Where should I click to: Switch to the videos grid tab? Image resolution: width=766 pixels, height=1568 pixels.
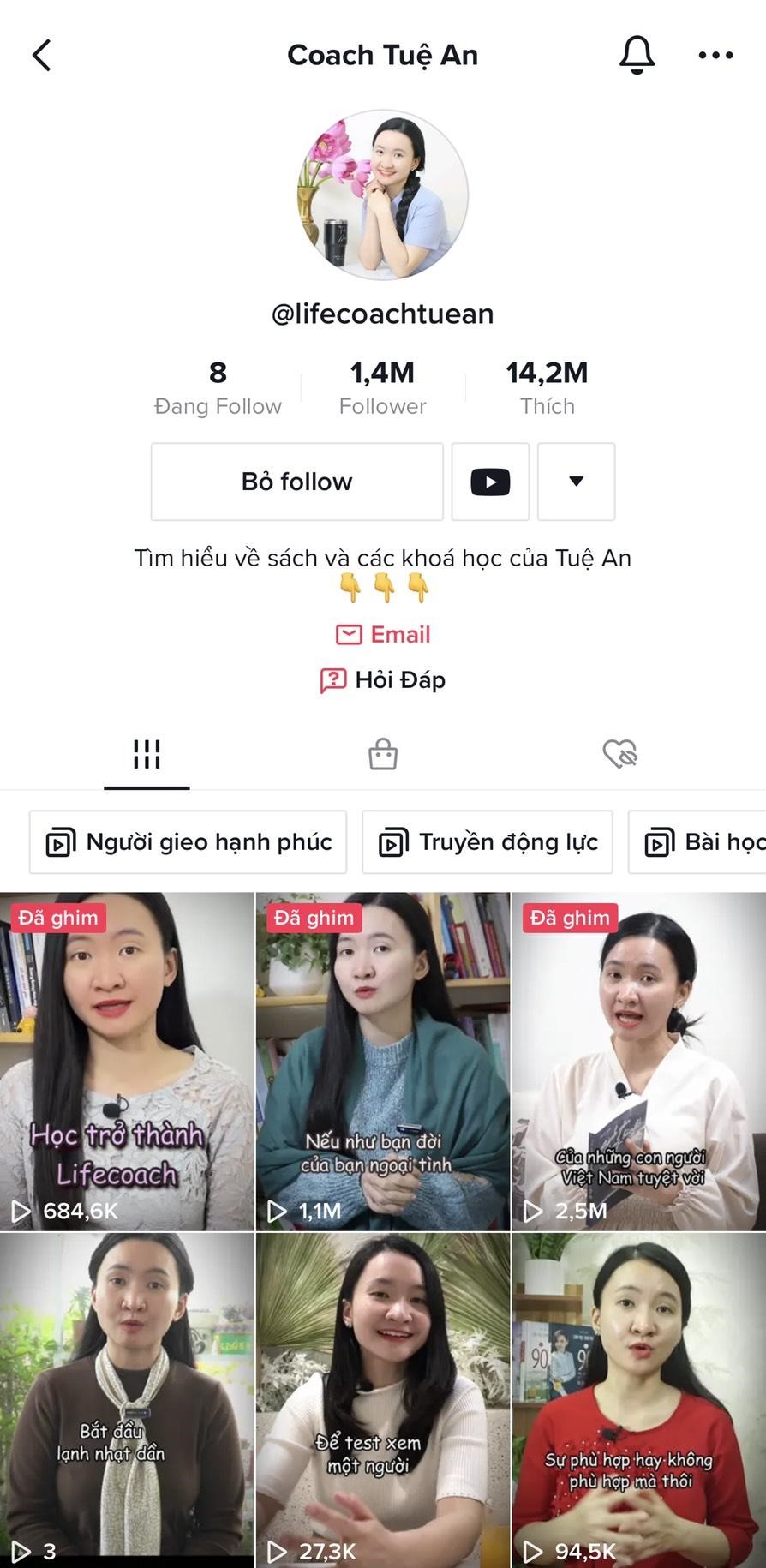pyautogui.click(x=147, y=754)
